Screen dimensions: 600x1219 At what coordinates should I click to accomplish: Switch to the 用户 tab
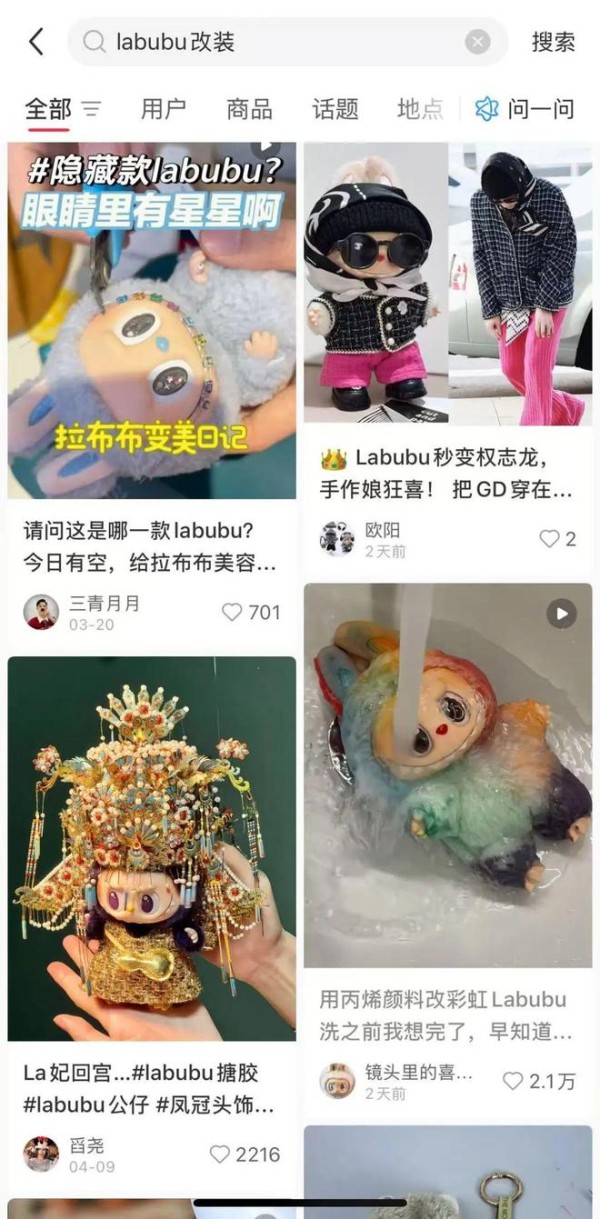163,109
